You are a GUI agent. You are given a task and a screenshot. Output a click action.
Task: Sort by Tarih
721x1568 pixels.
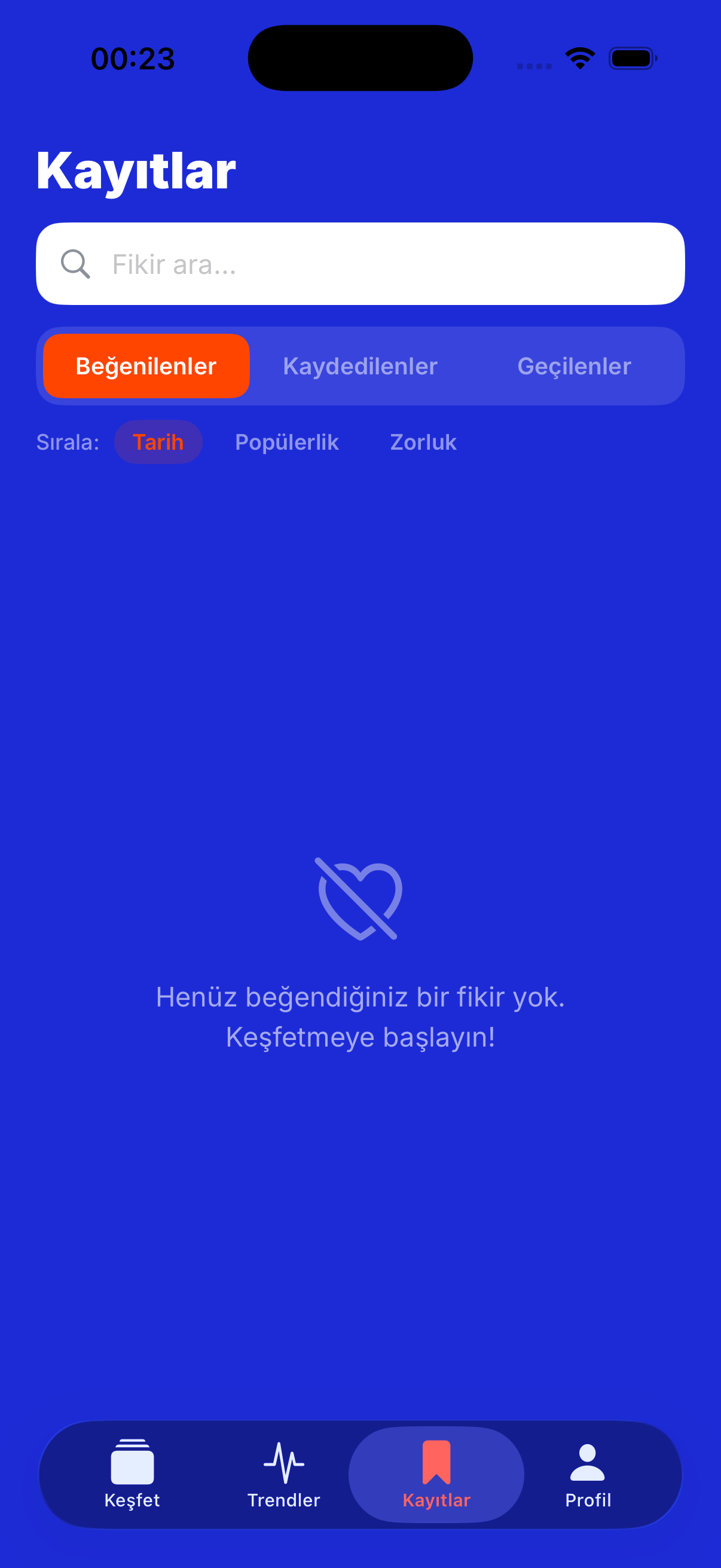tap(158, 442)
